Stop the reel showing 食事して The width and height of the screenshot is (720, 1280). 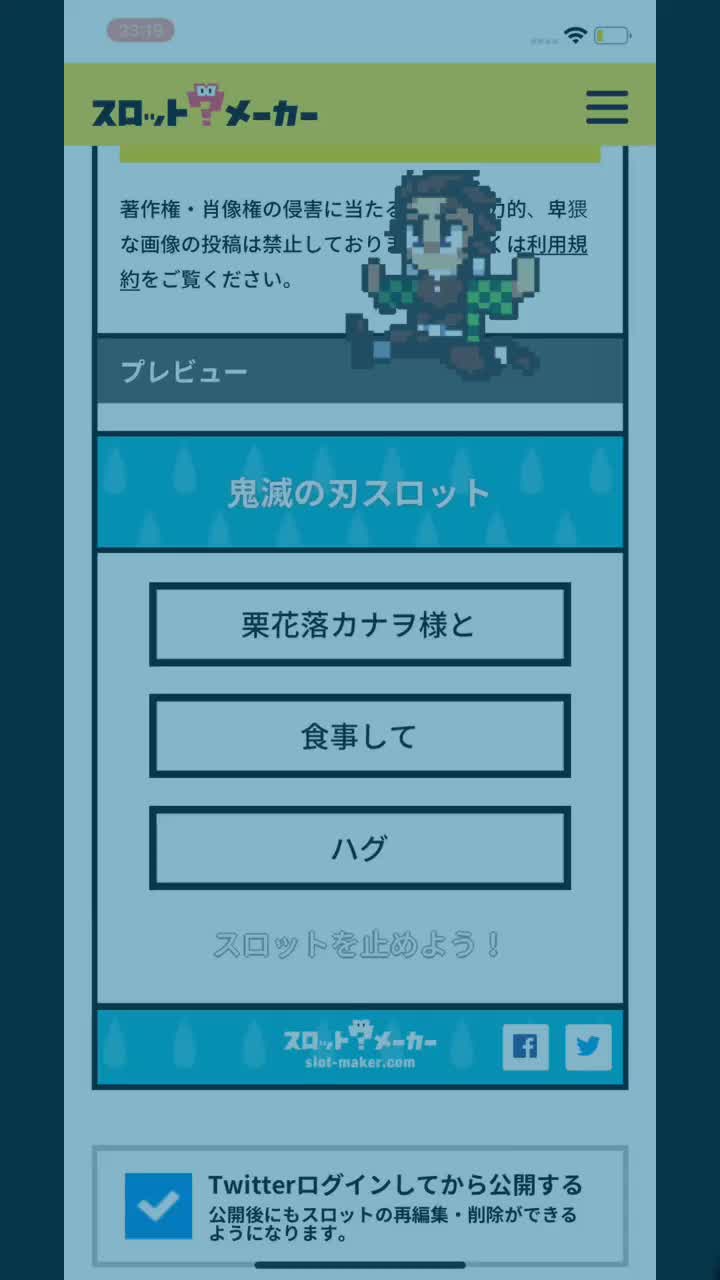coord(360,737)
